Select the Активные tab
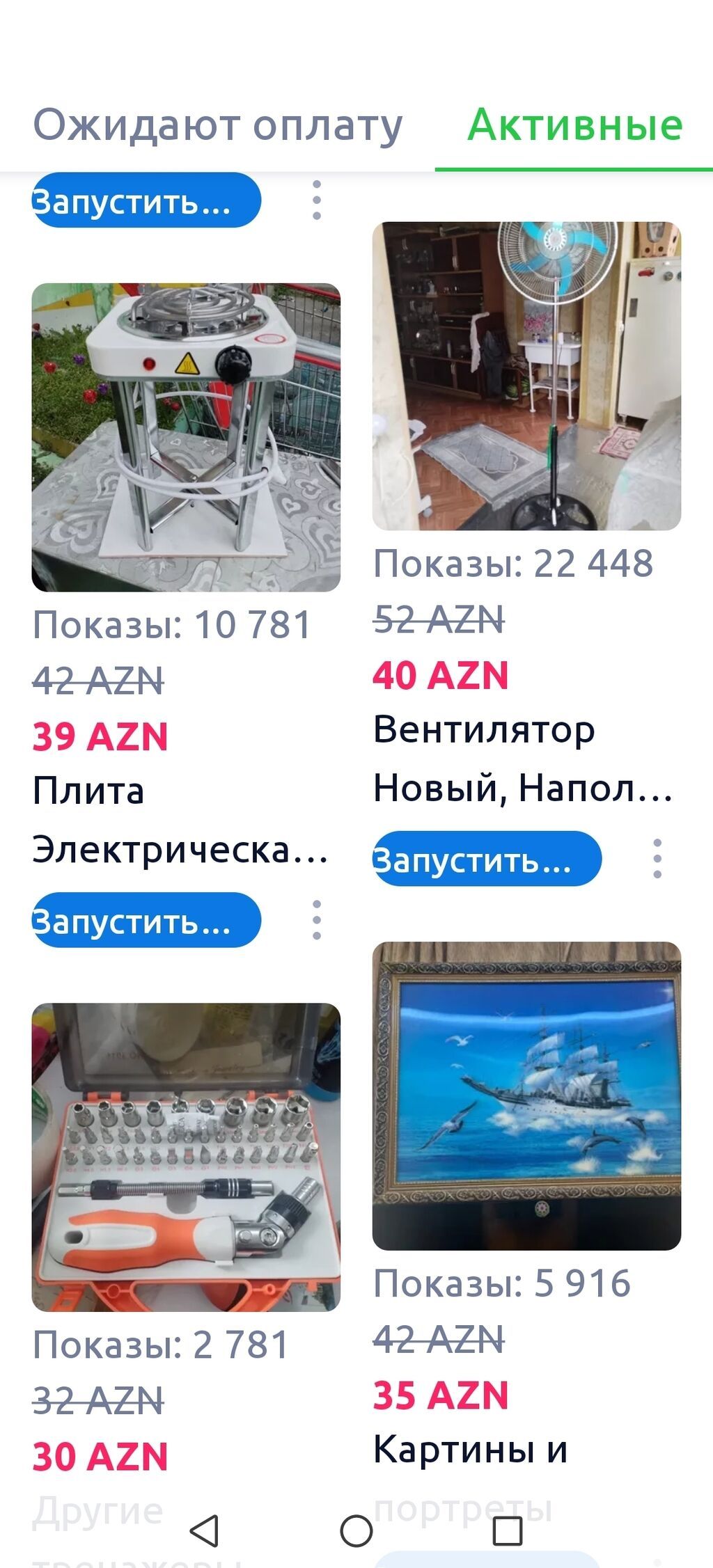The width and height of the screenshot is (713, 1568). click(x=574, y=126)
